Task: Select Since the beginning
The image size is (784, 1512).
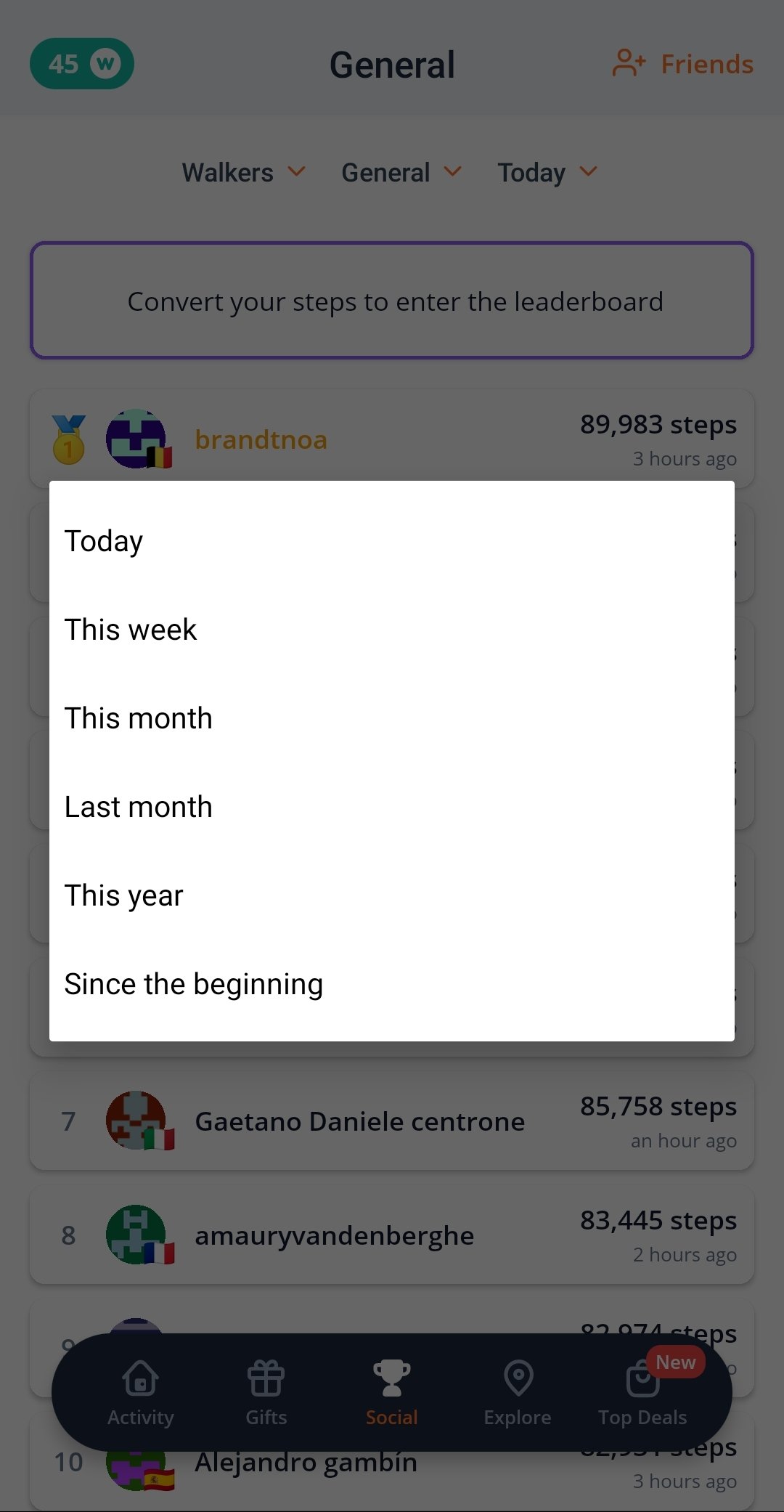Action: coord(392,984)
